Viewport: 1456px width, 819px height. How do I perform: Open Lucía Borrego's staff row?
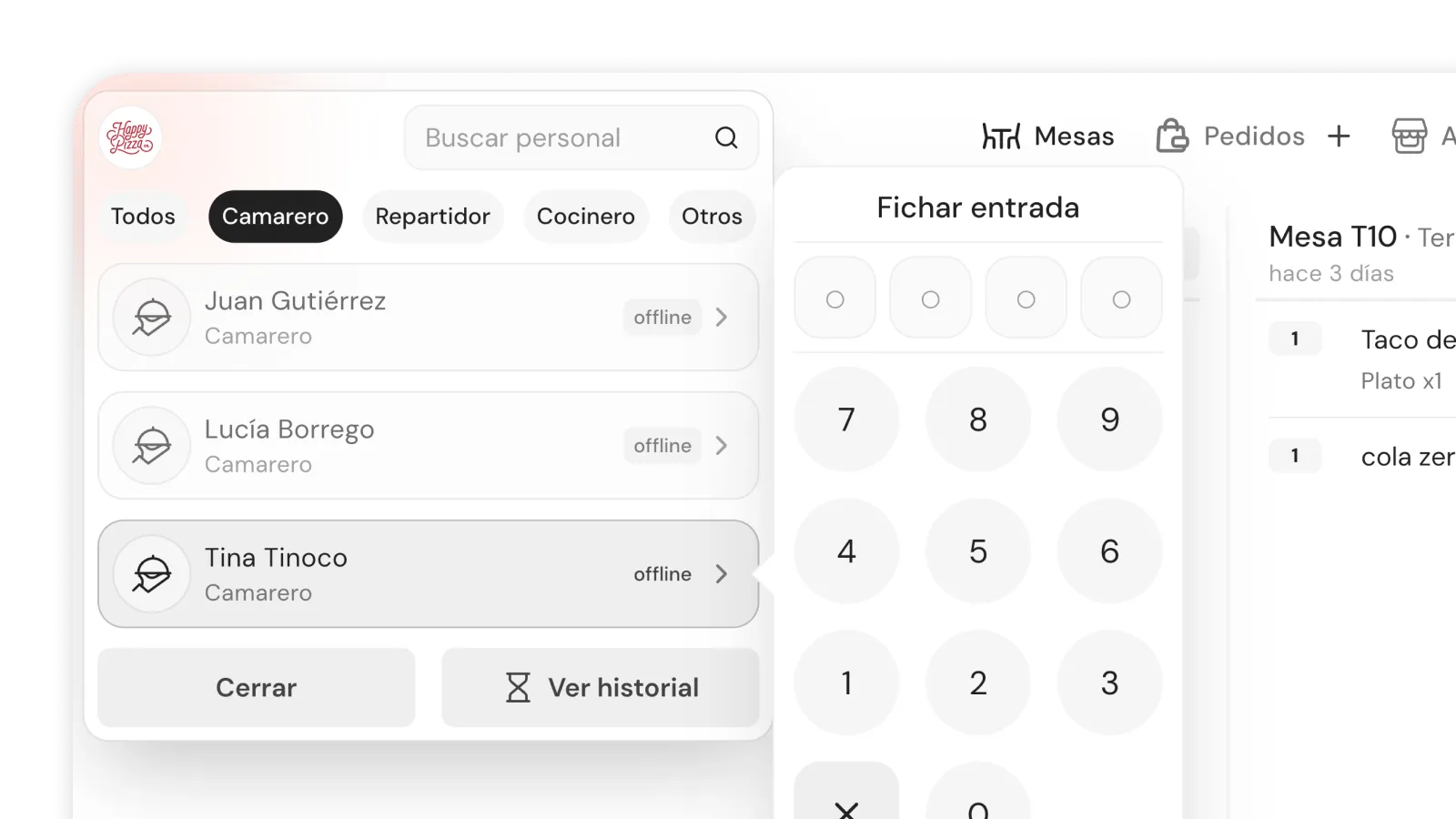tap(428, 446)
